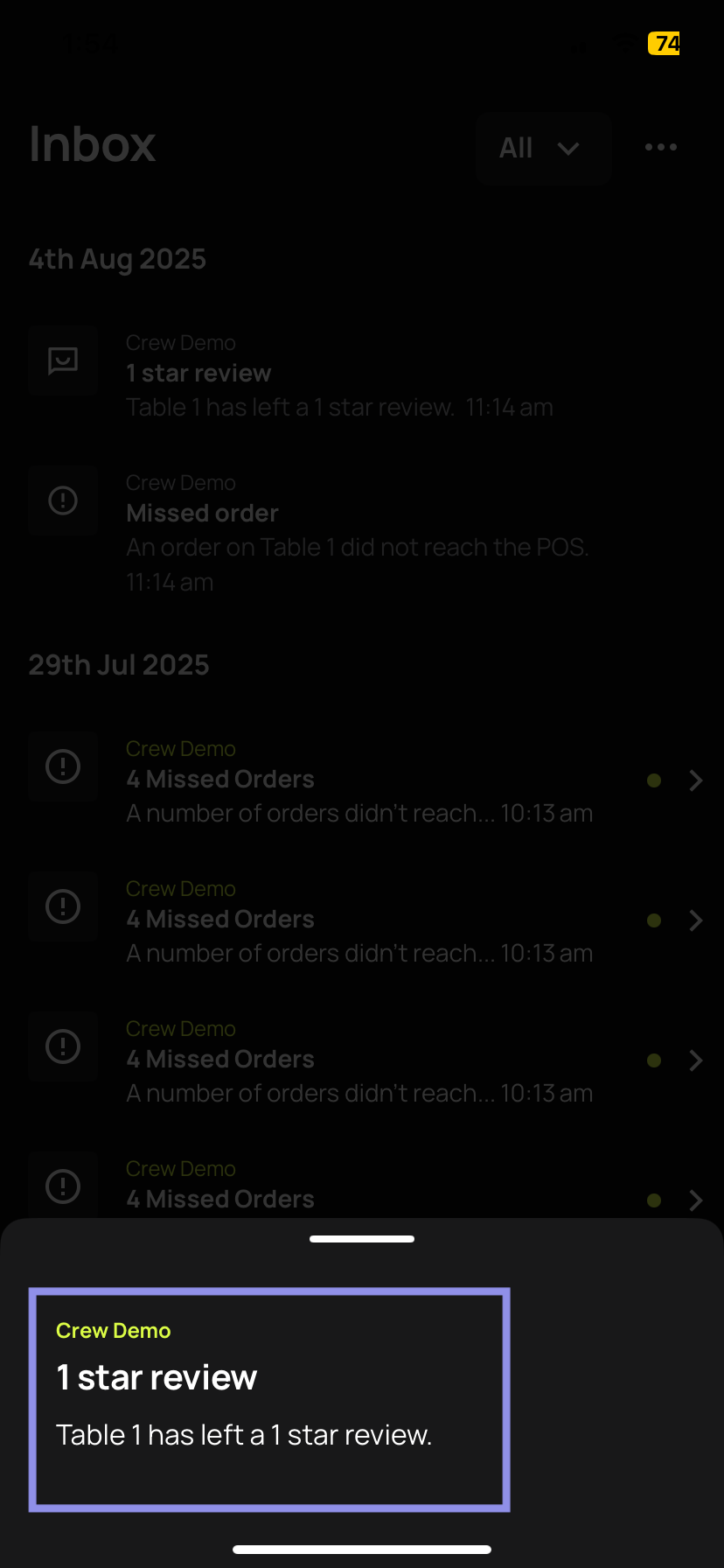Open the three-dot overflow menu

click(660, 148)
